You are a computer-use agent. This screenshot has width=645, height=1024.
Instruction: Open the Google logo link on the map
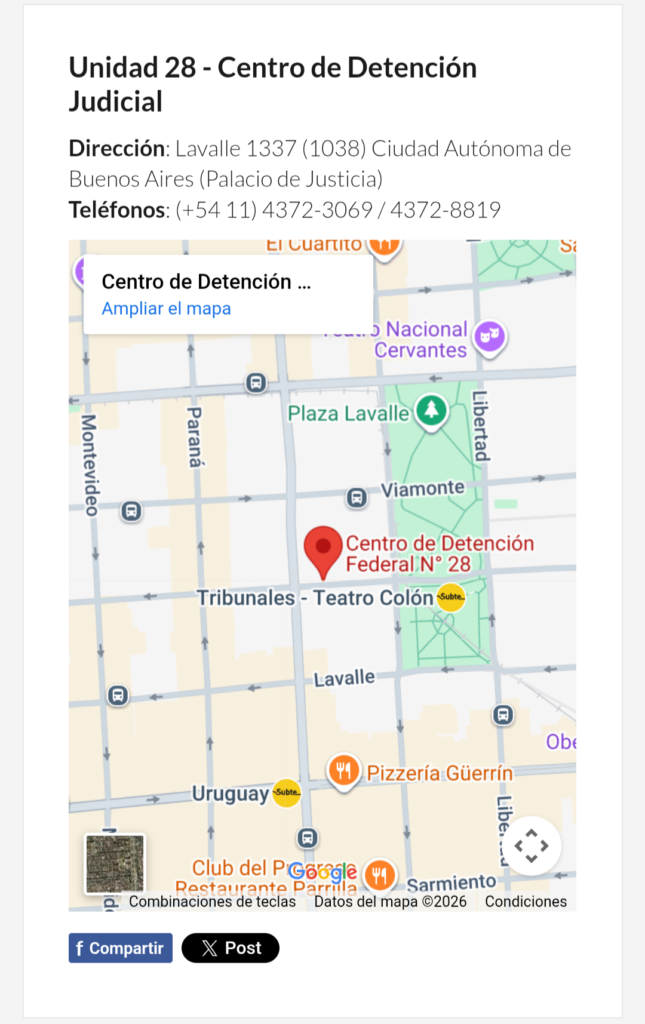322,872
